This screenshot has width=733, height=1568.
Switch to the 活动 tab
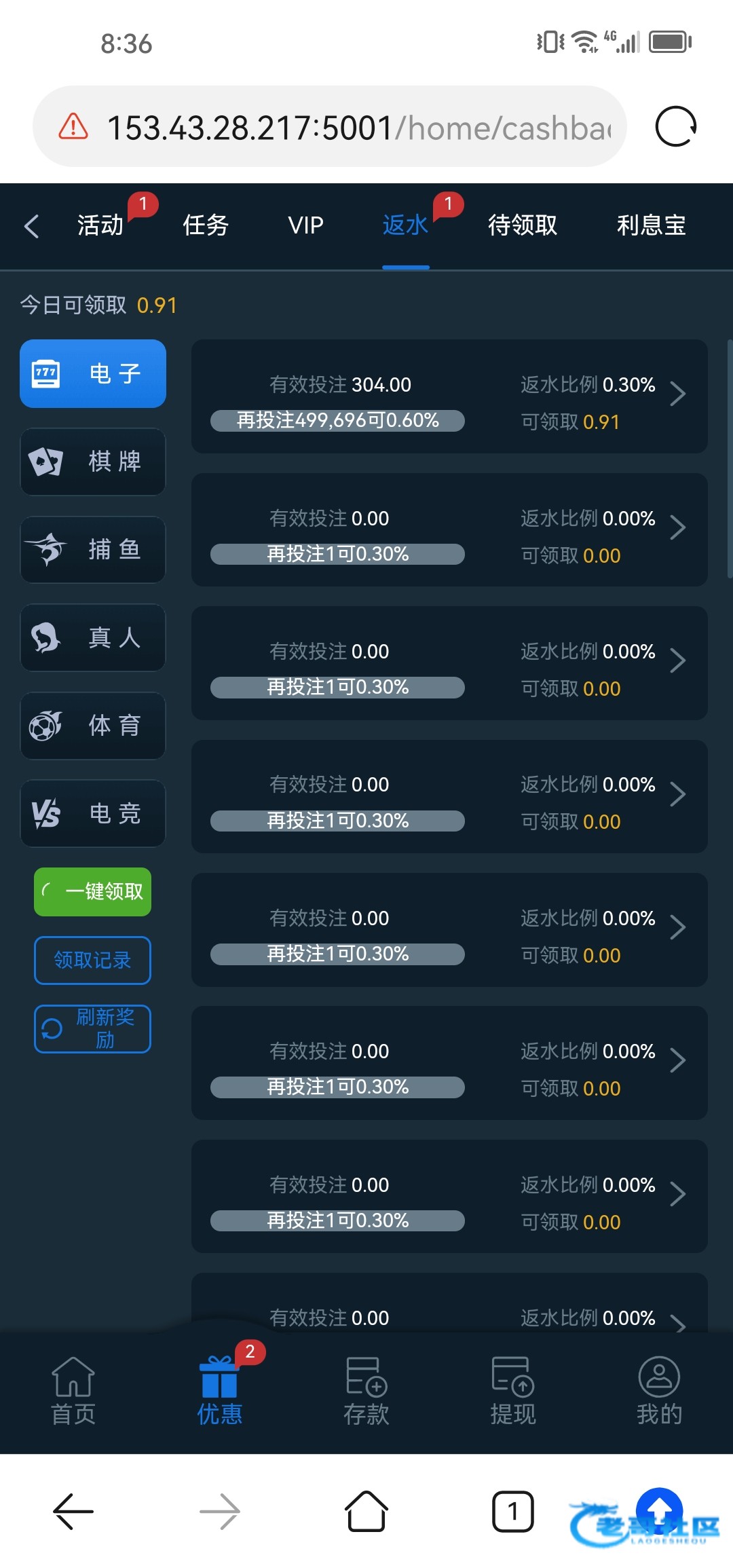click(x=100, y=225)
